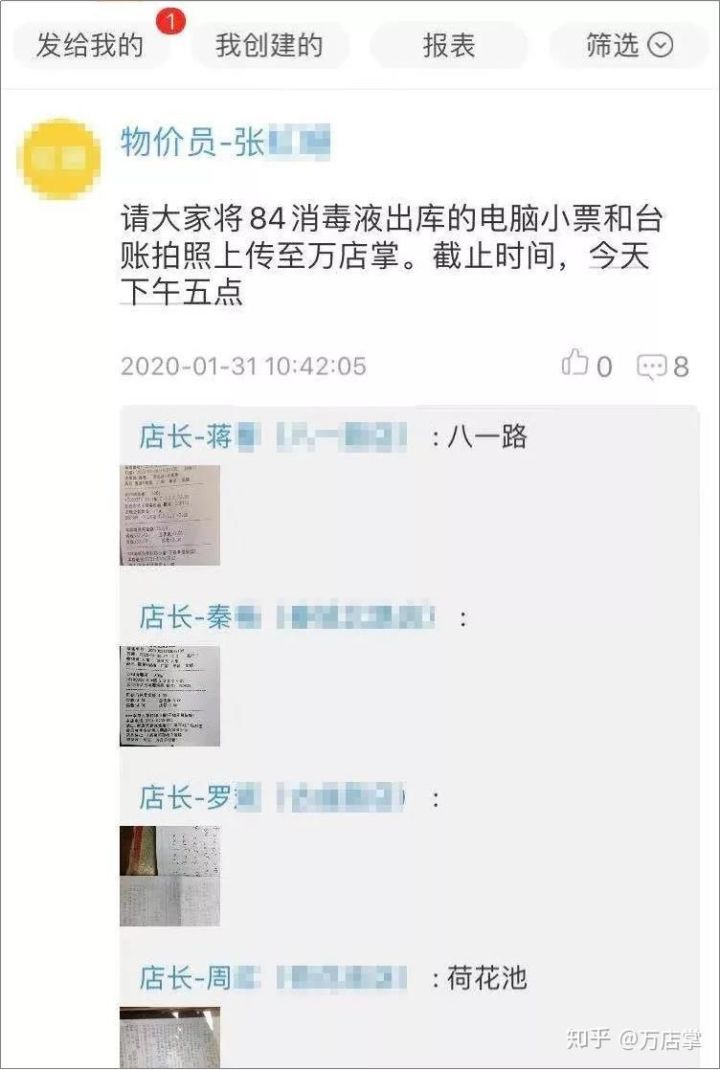Open the 报表 tab
Image resolution: width=720 pixels, height=1070 pixels.
coord(449,46)
